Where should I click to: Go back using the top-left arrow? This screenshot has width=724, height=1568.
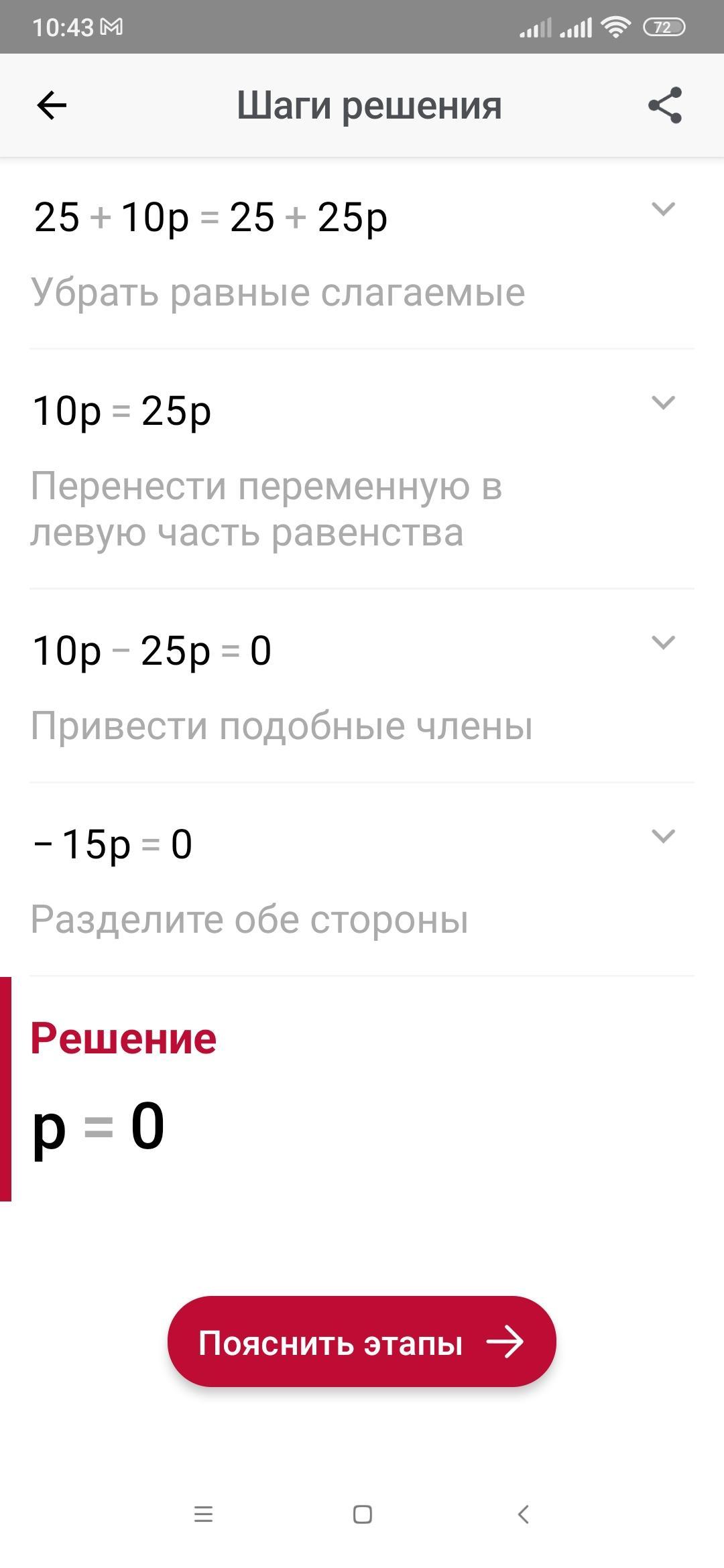tap(52, 105)
